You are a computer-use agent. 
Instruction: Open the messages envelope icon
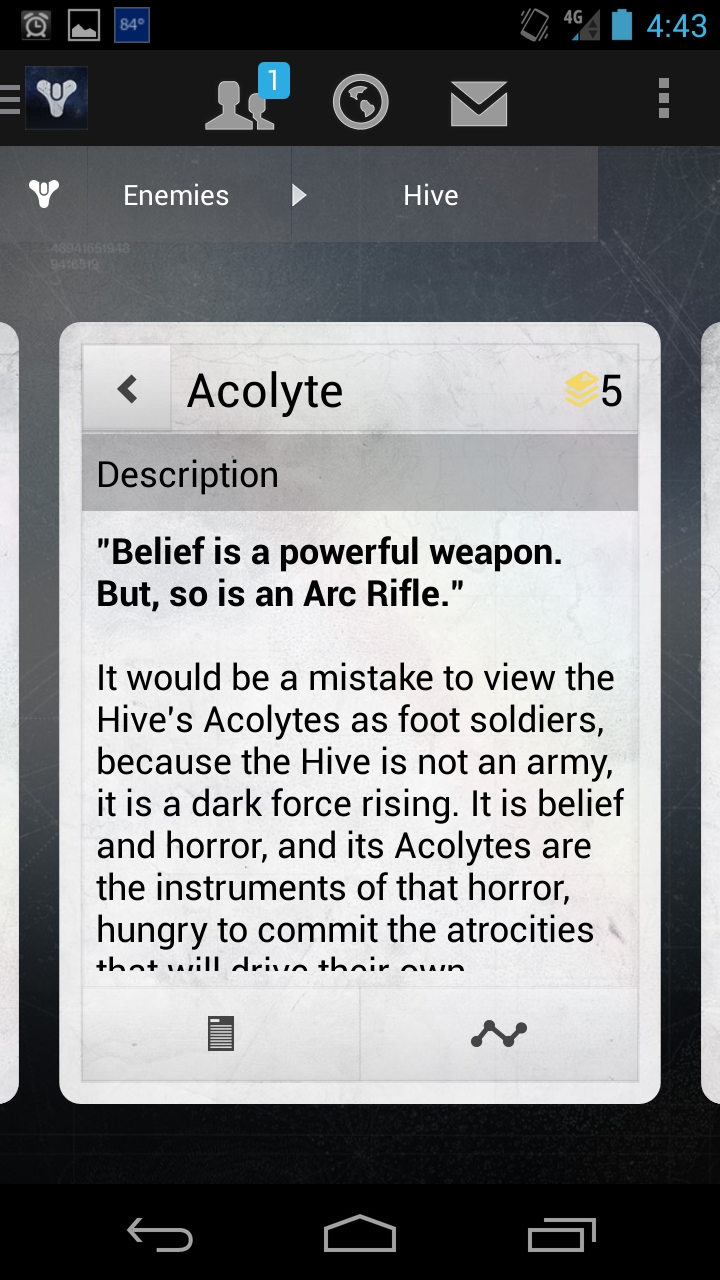(479, 103)
